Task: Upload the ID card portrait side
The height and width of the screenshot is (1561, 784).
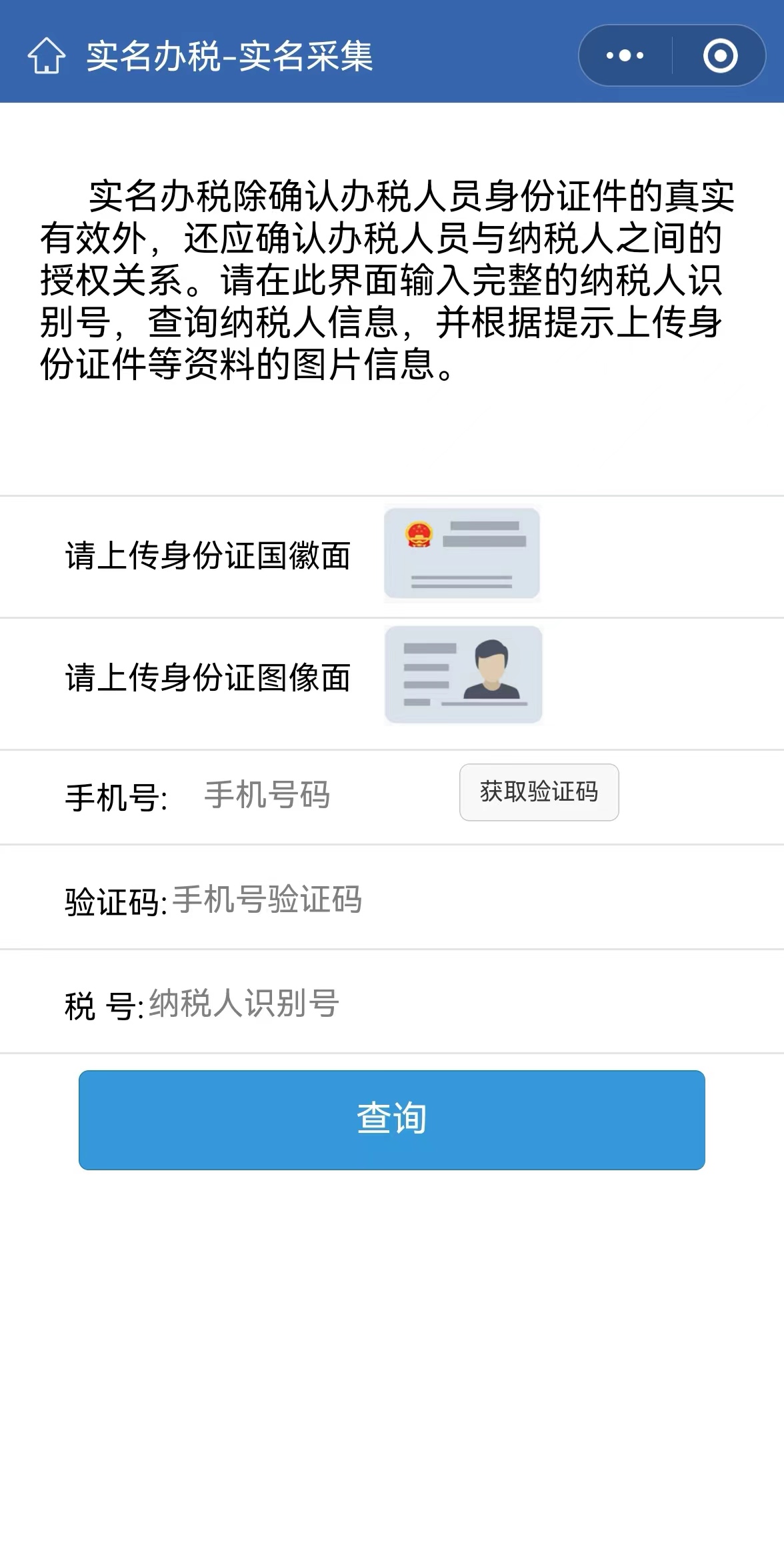Action: [x=463, y=675]
